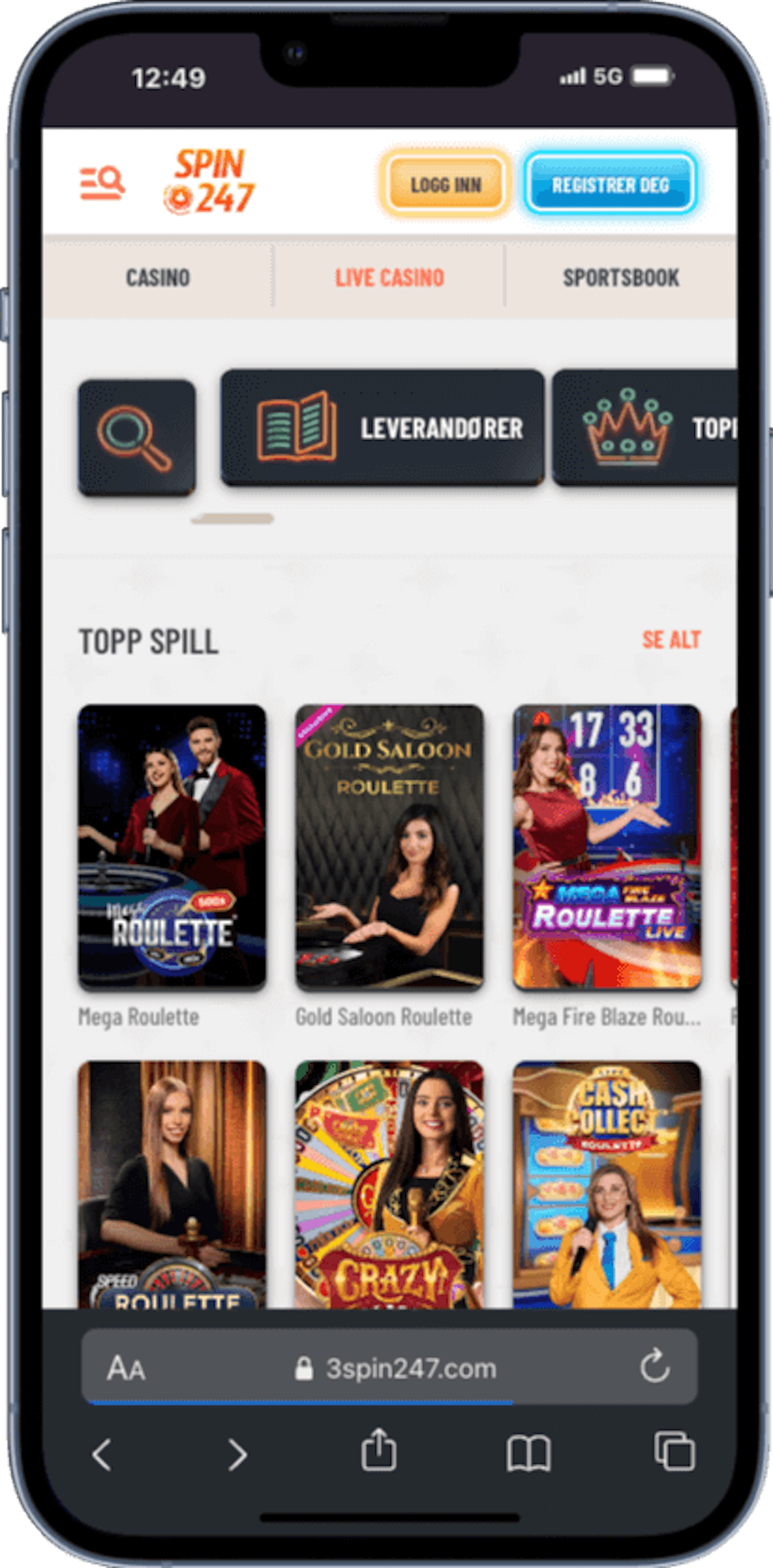Launch the Mega Roulette game
Screen dimensions: 773x1568
pos(172,846)
